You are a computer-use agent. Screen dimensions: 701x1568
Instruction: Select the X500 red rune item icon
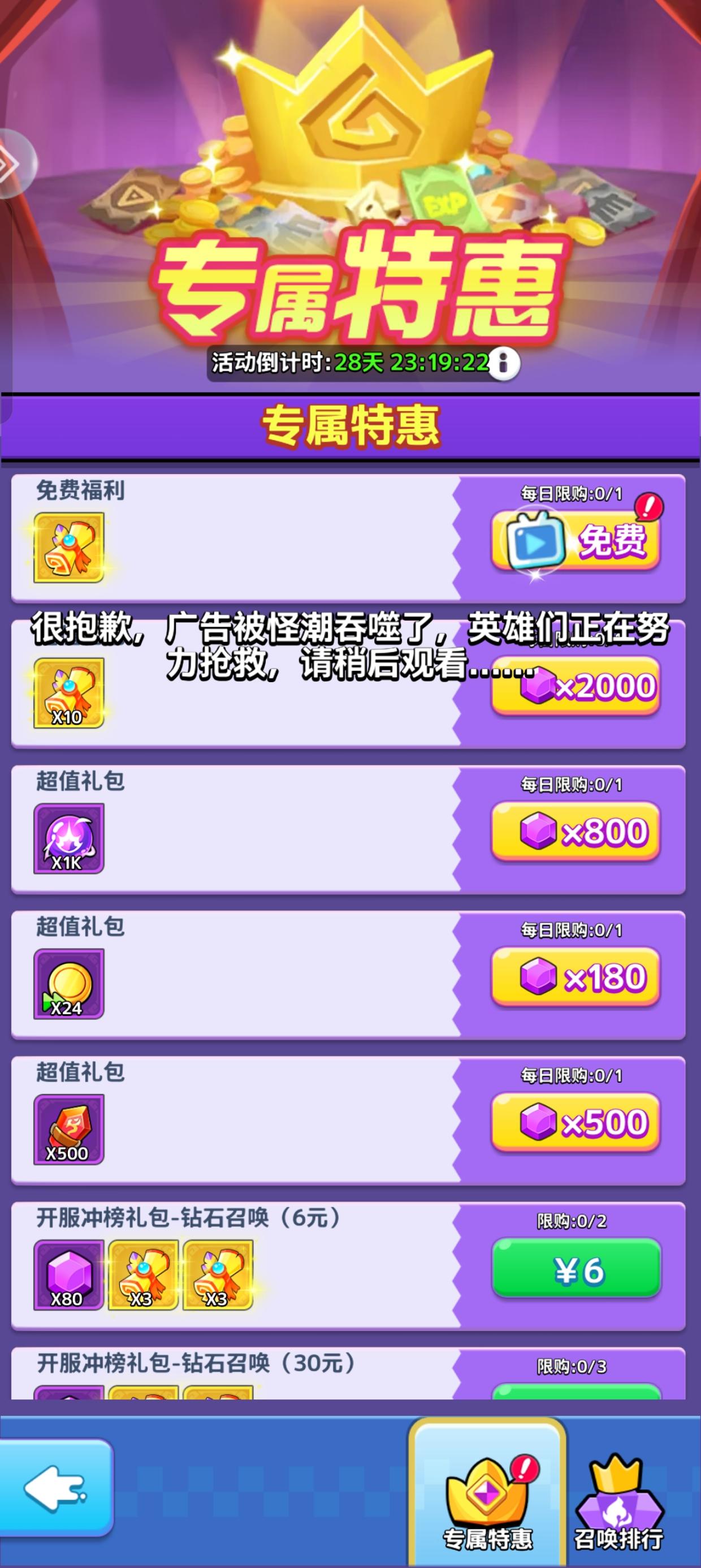point(69,1129)
